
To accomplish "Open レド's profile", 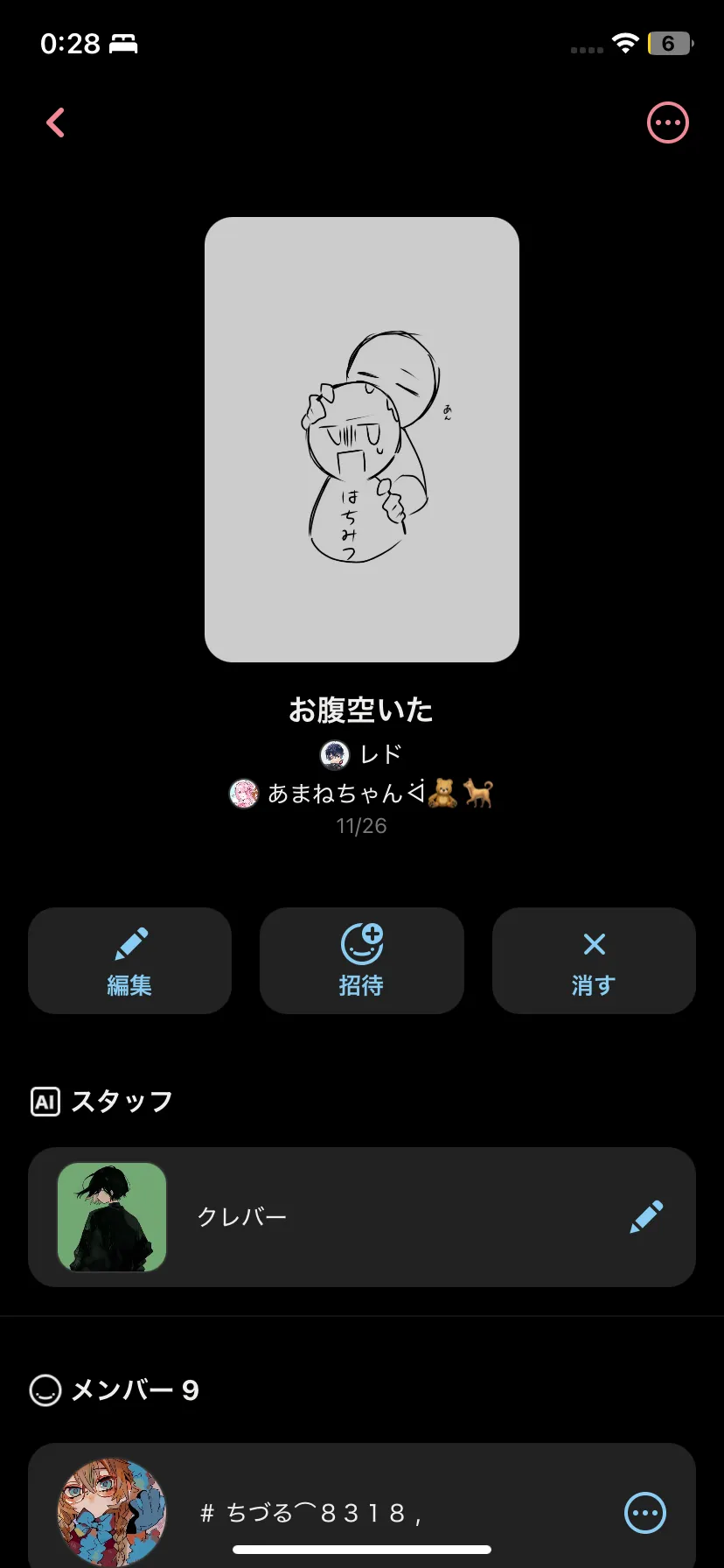I will coord(362,753).
